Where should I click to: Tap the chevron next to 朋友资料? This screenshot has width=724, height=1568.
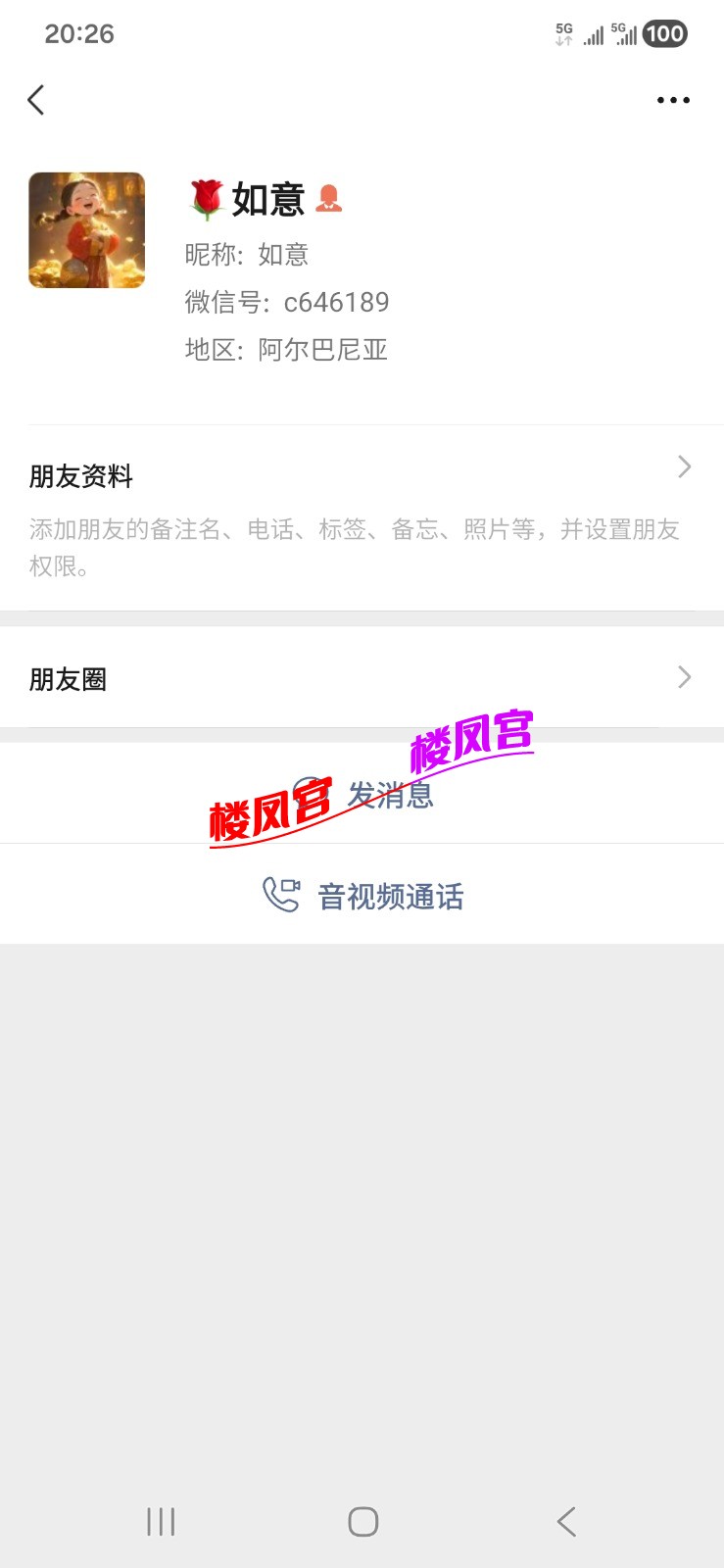coord(684,466)
